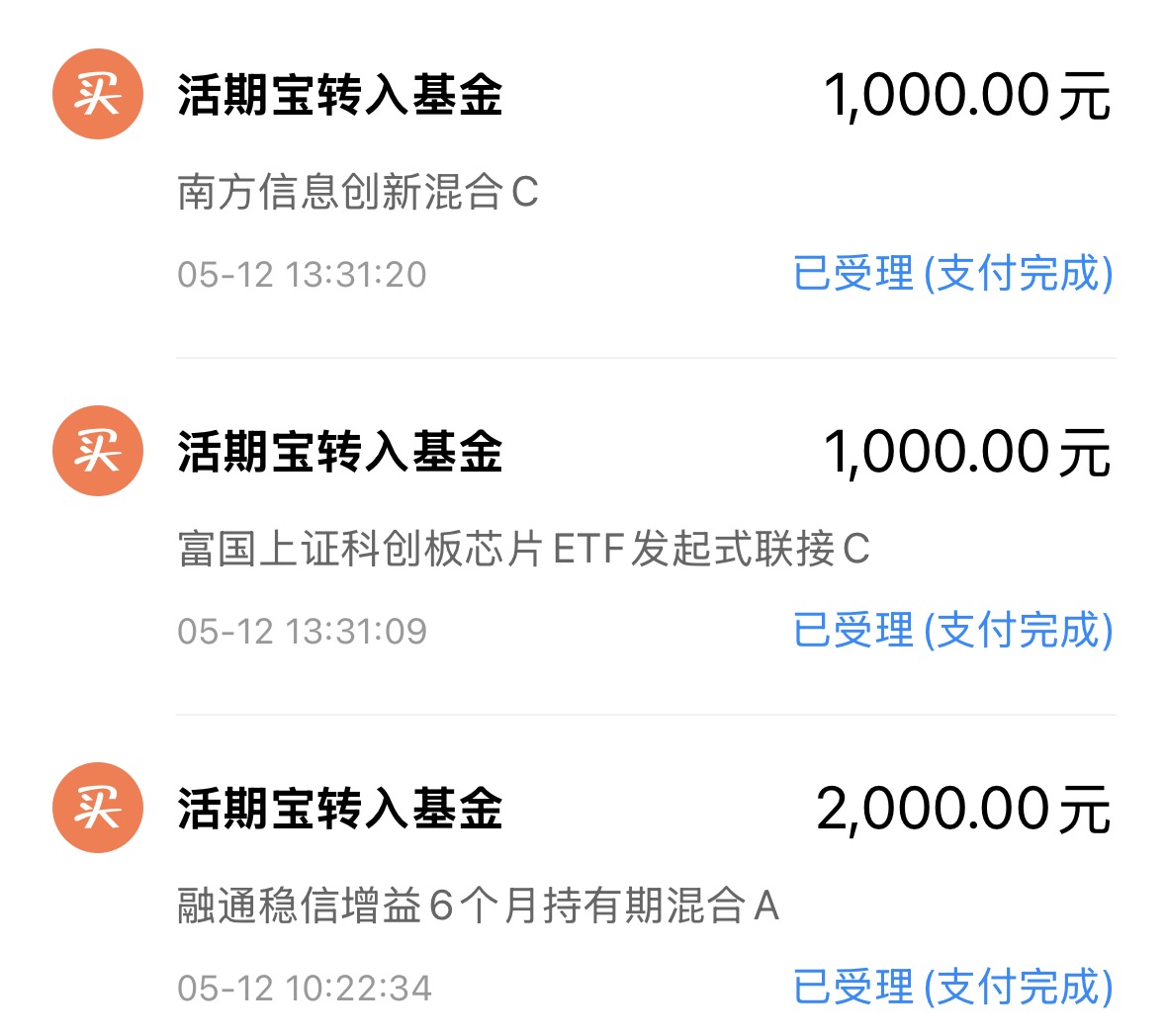
Task: Open the 南方信息创新混合C transaction record
Action: tap(583, 179)
